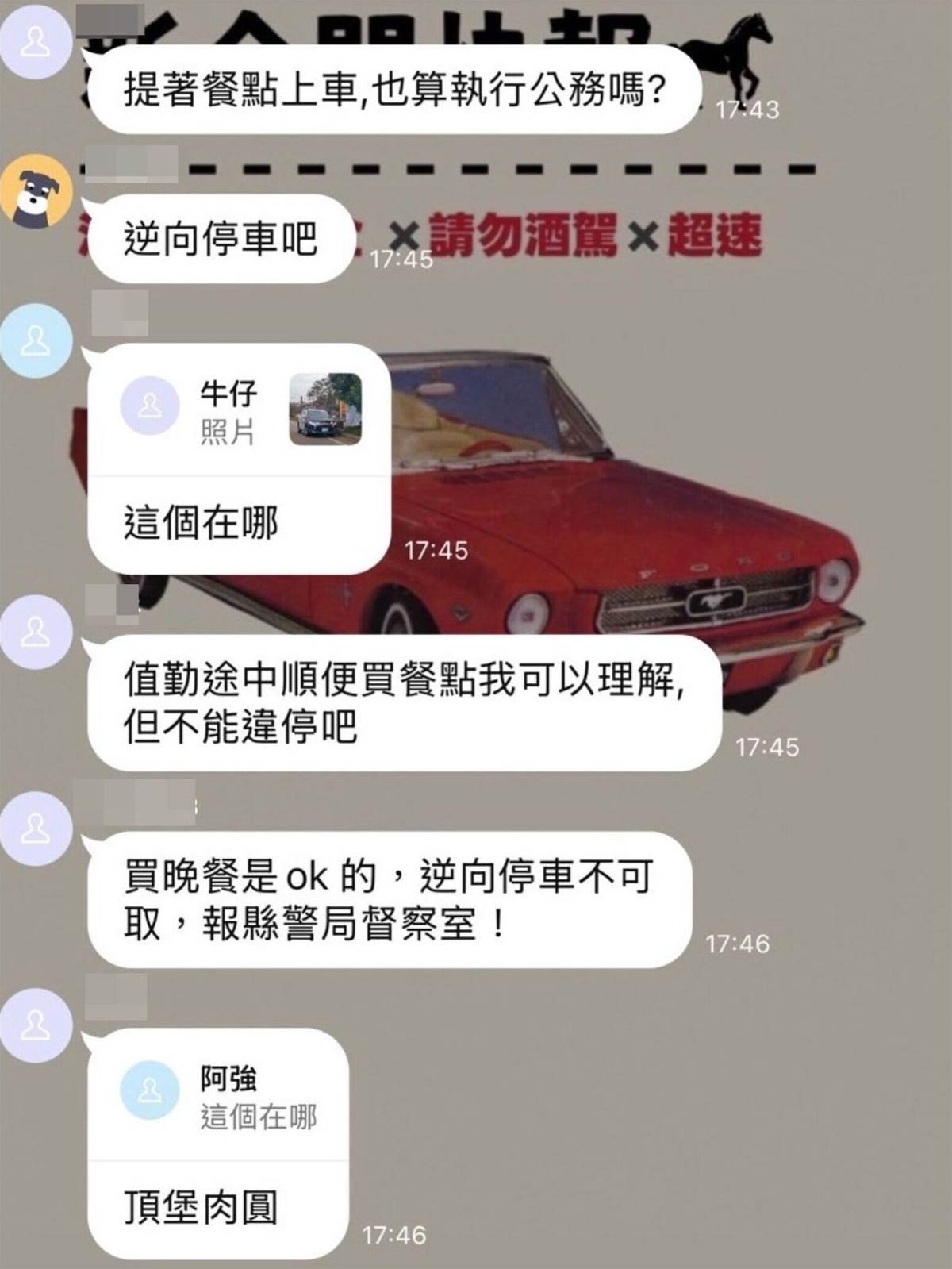Open avatar beside the 提著餐點上車 message
The image size is (952, 1269).
click(x=36, y=44)
